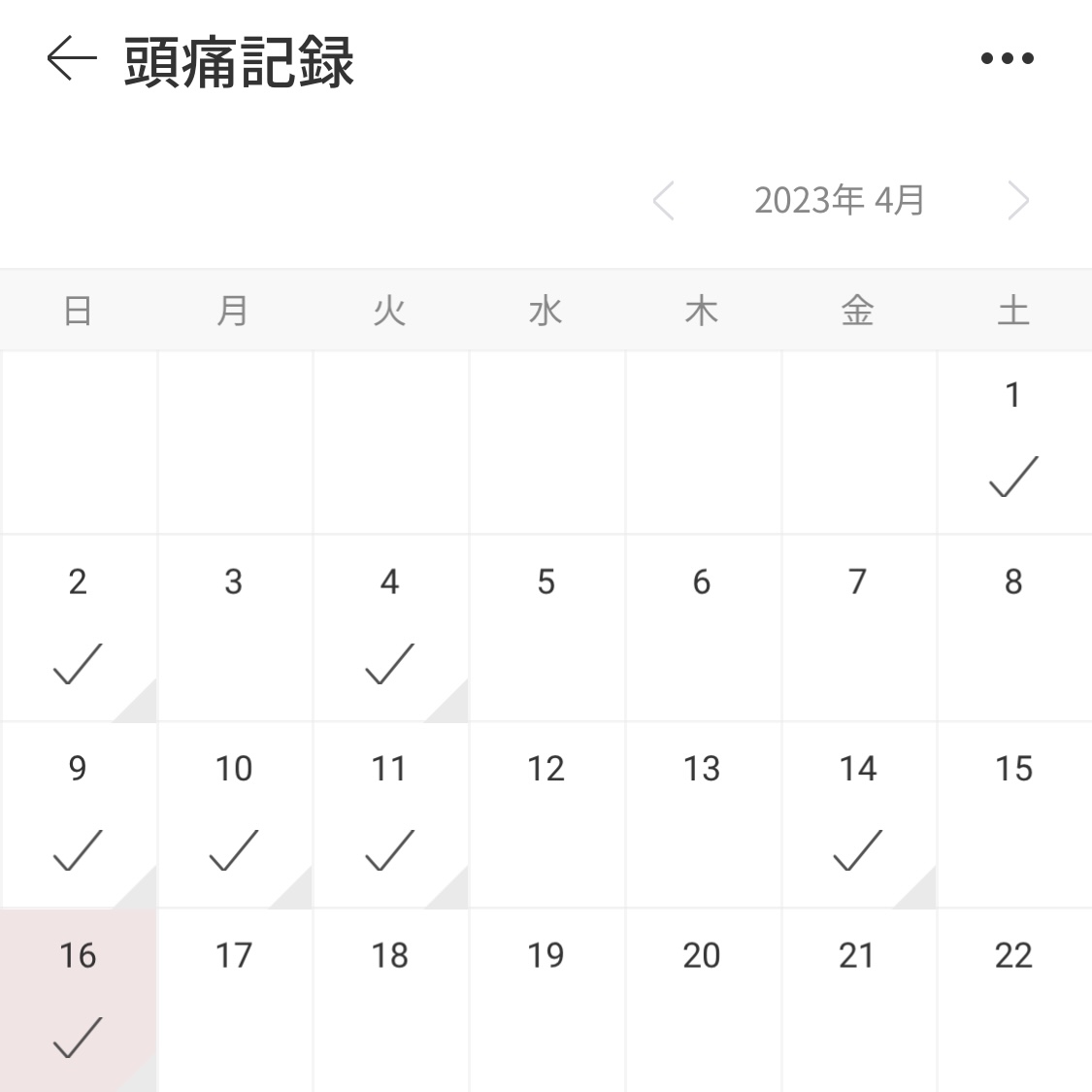
Task: Select April 8 on the calendar
Action: 1013,627
